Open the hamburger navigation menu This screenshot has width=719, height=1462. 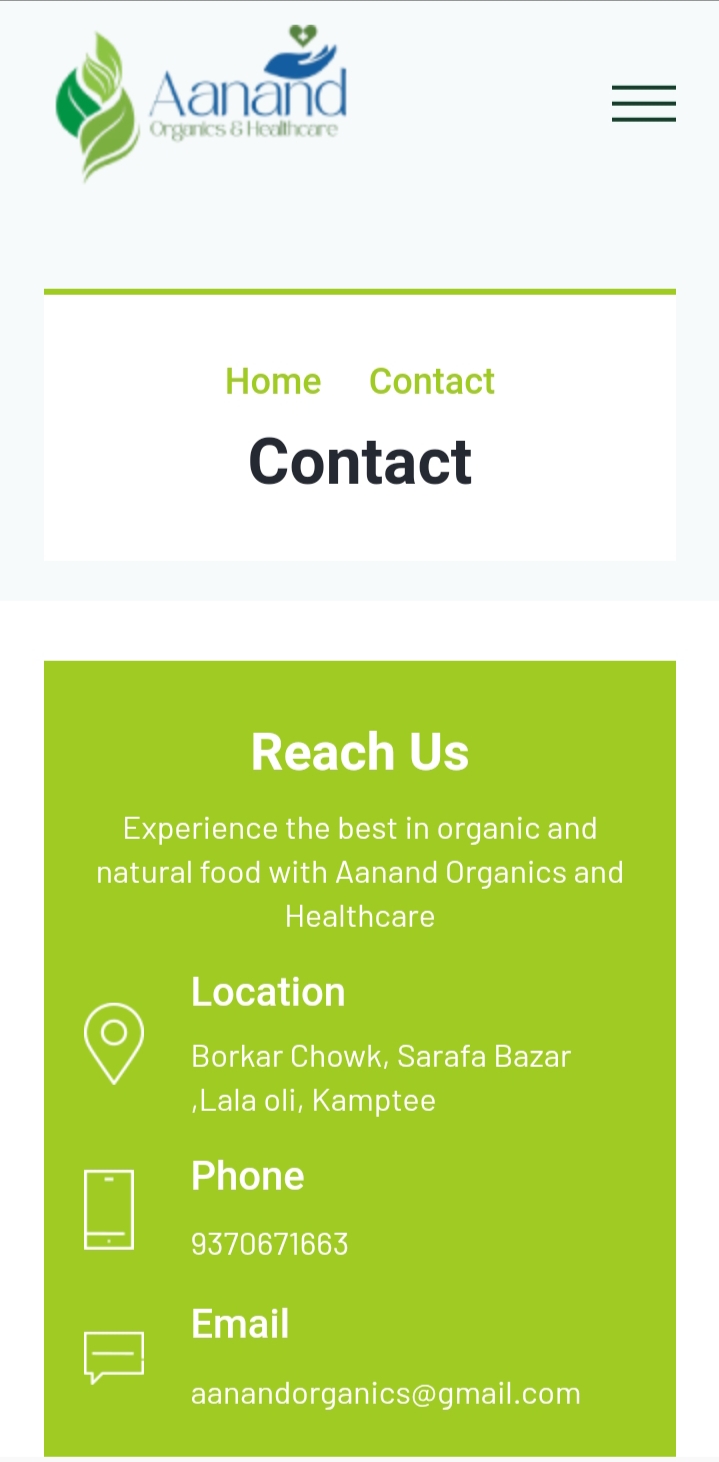(643, 104)
